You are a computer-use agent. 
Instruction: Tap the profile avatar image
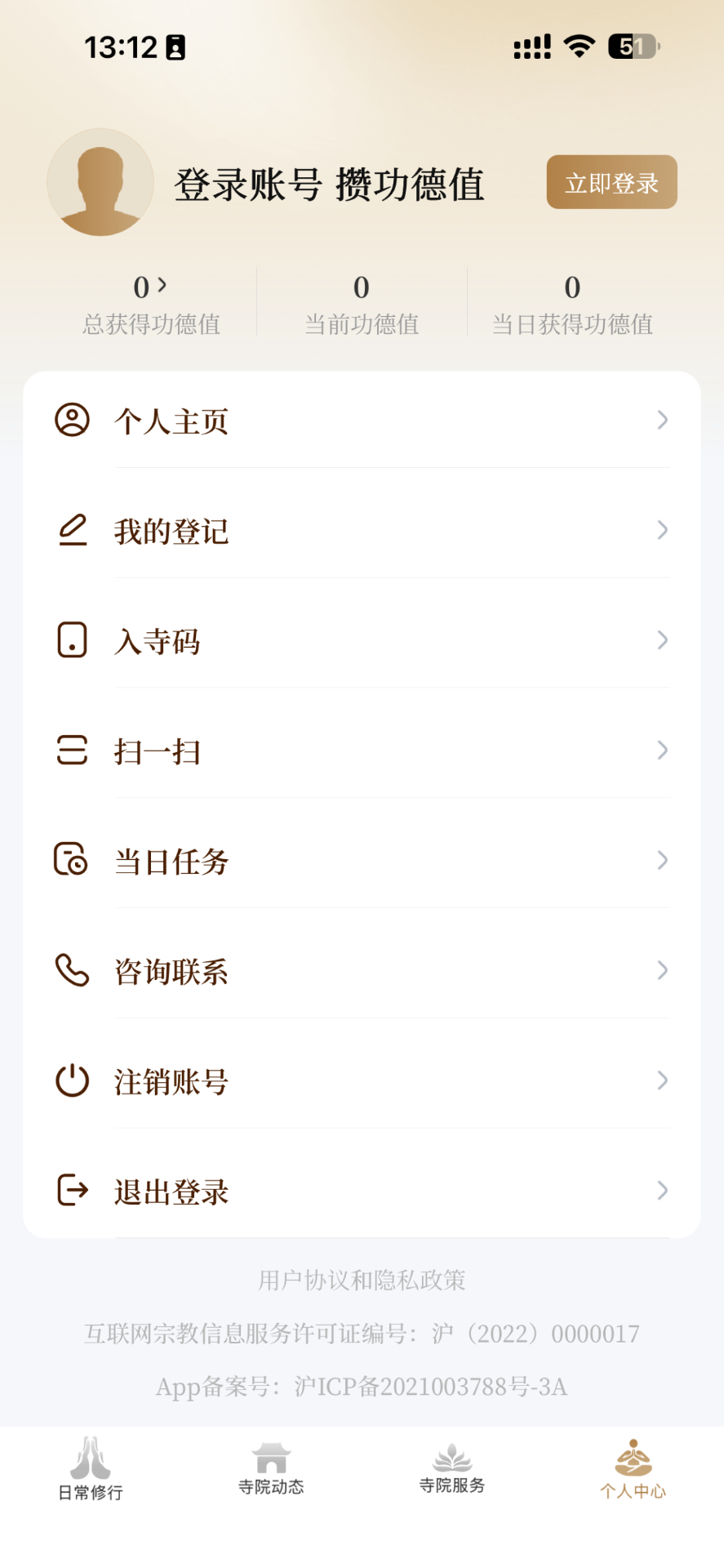coord(100,182)
